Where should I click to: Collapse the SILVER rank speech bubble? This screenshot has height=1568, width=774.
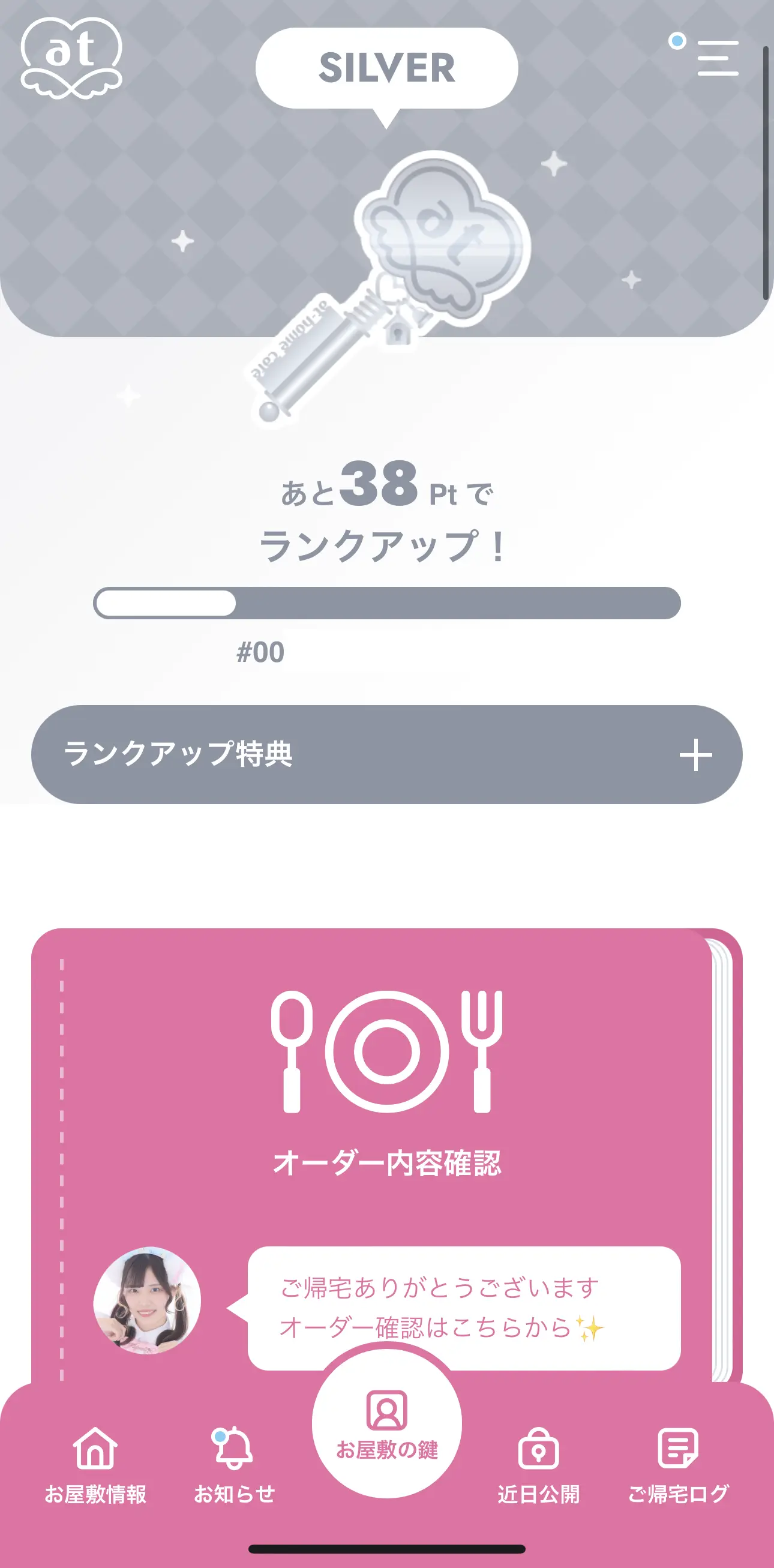point(387,67)
